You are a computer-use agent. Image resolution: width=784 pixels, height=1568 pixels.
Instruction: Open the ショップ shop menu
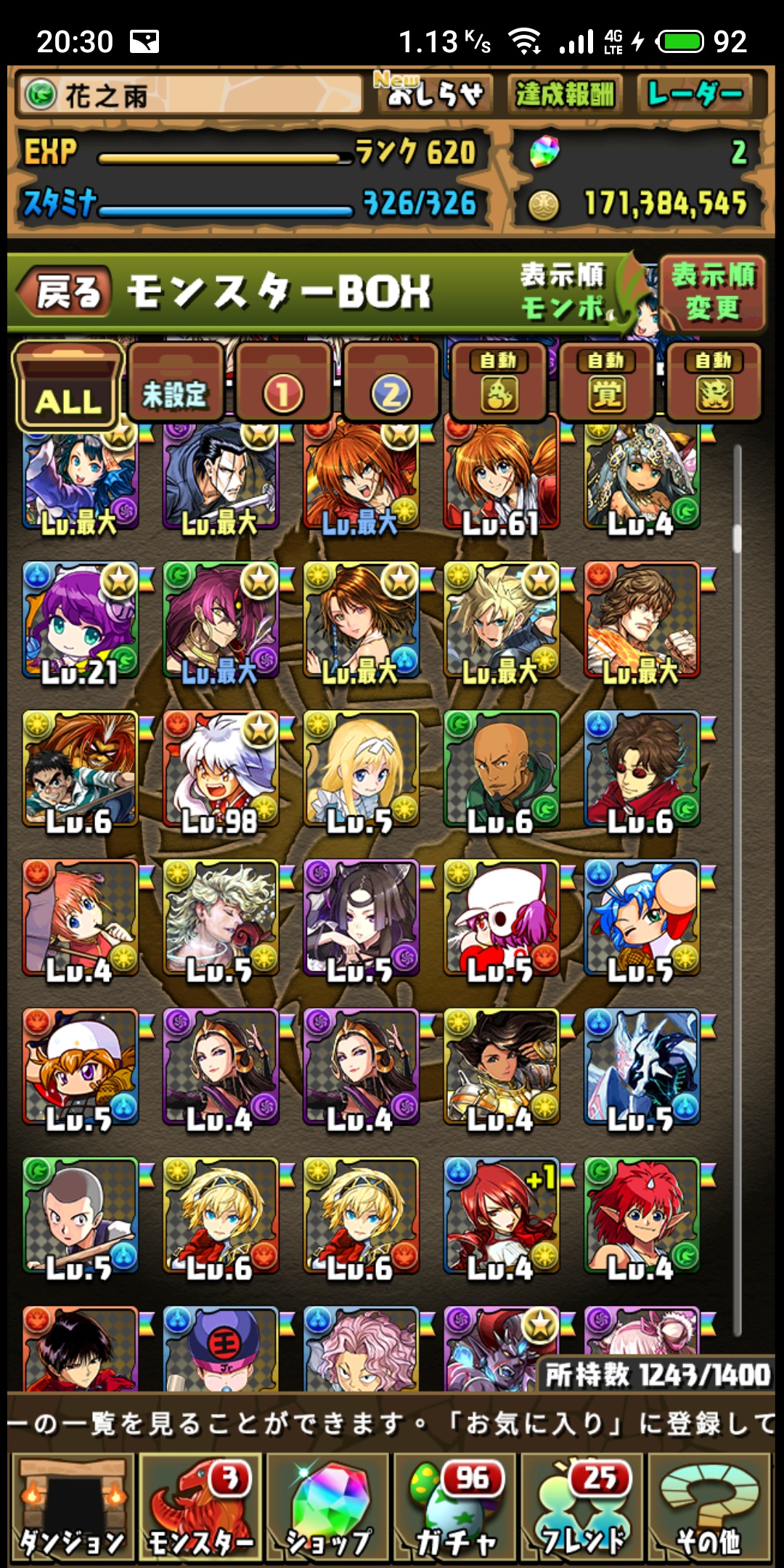(x=328, y=1507)
